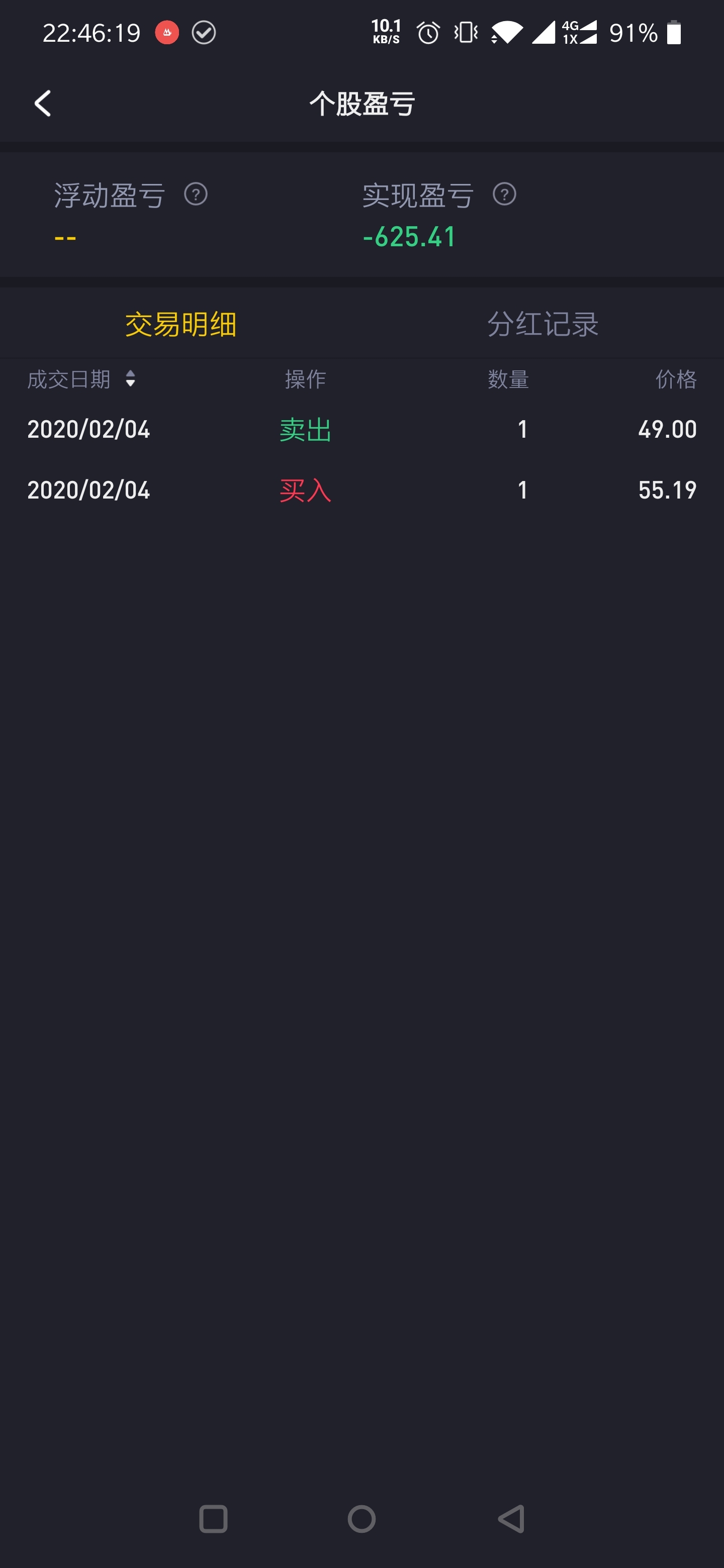Sort by 成交日期 column header

pos(81,379)
